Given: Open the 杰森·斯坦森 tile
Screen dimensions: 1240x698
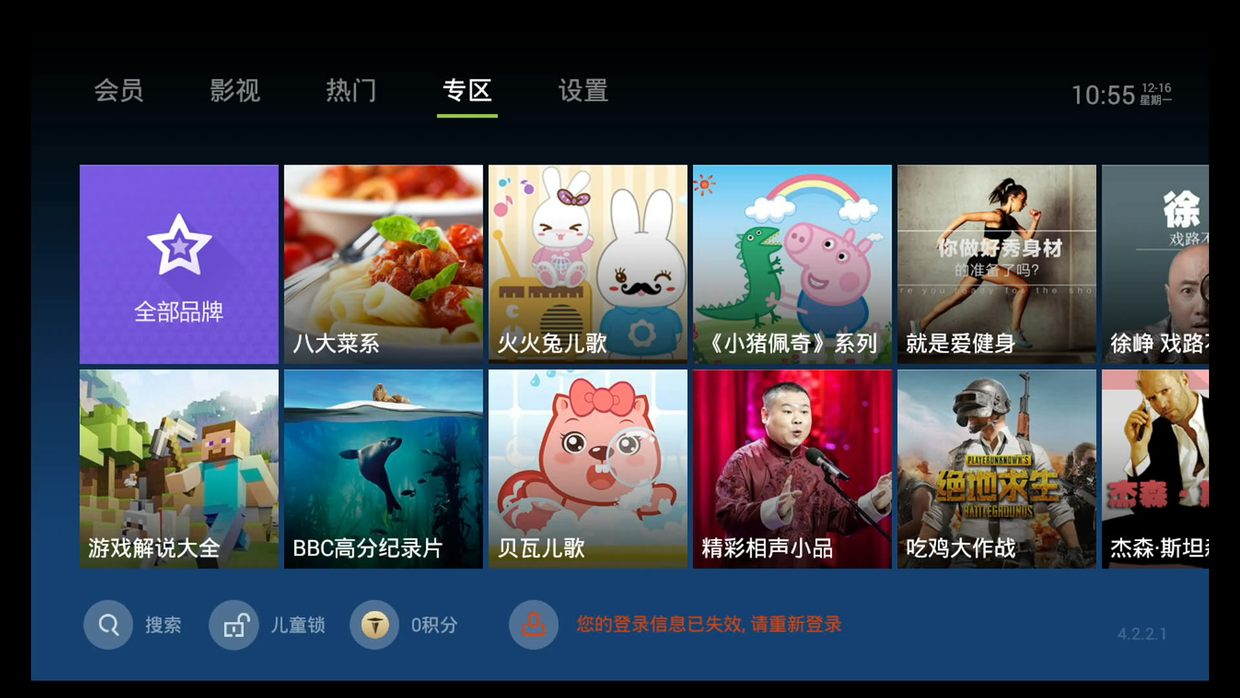Looking at the screenshot, I should tap(1155, 469).
